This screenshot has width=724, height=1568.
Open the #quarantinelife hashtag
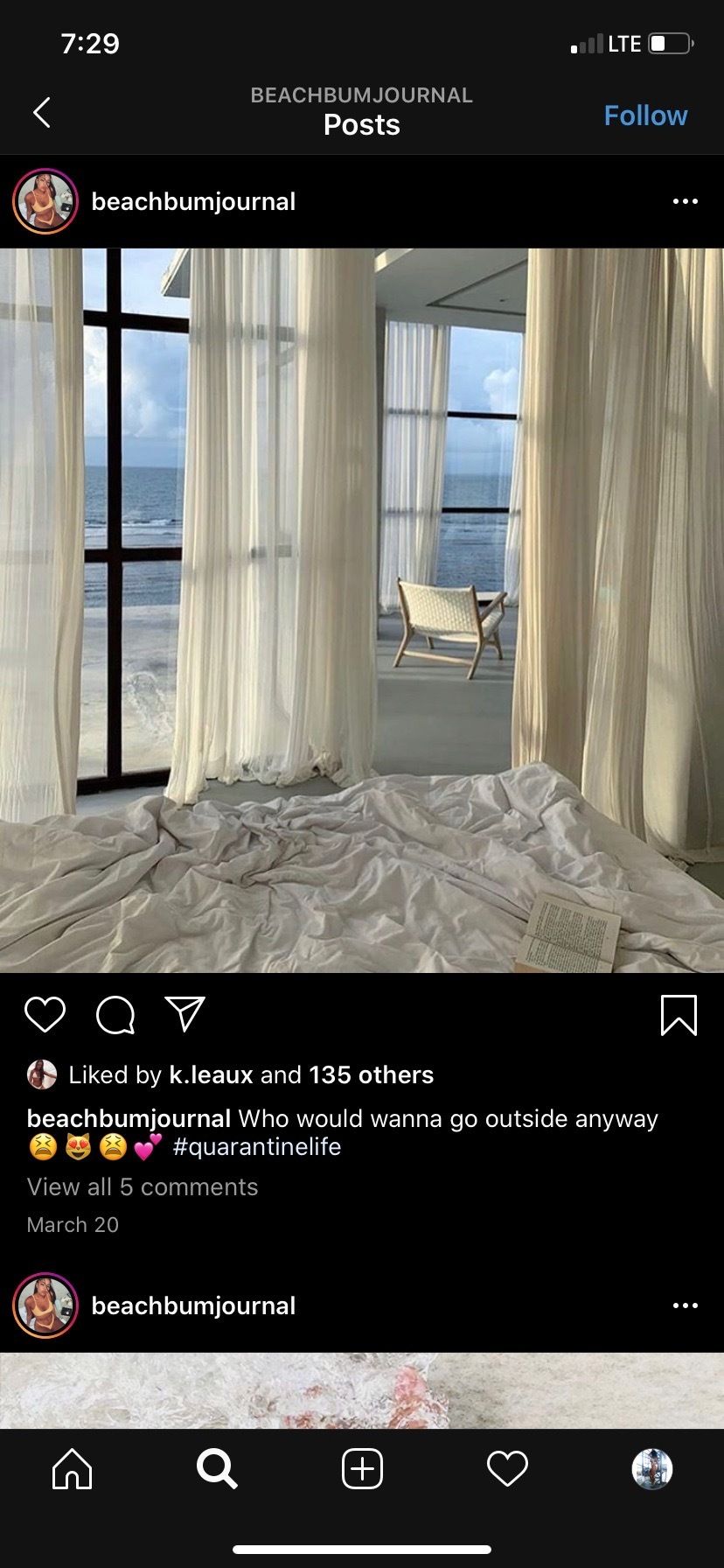point(257,1146)
